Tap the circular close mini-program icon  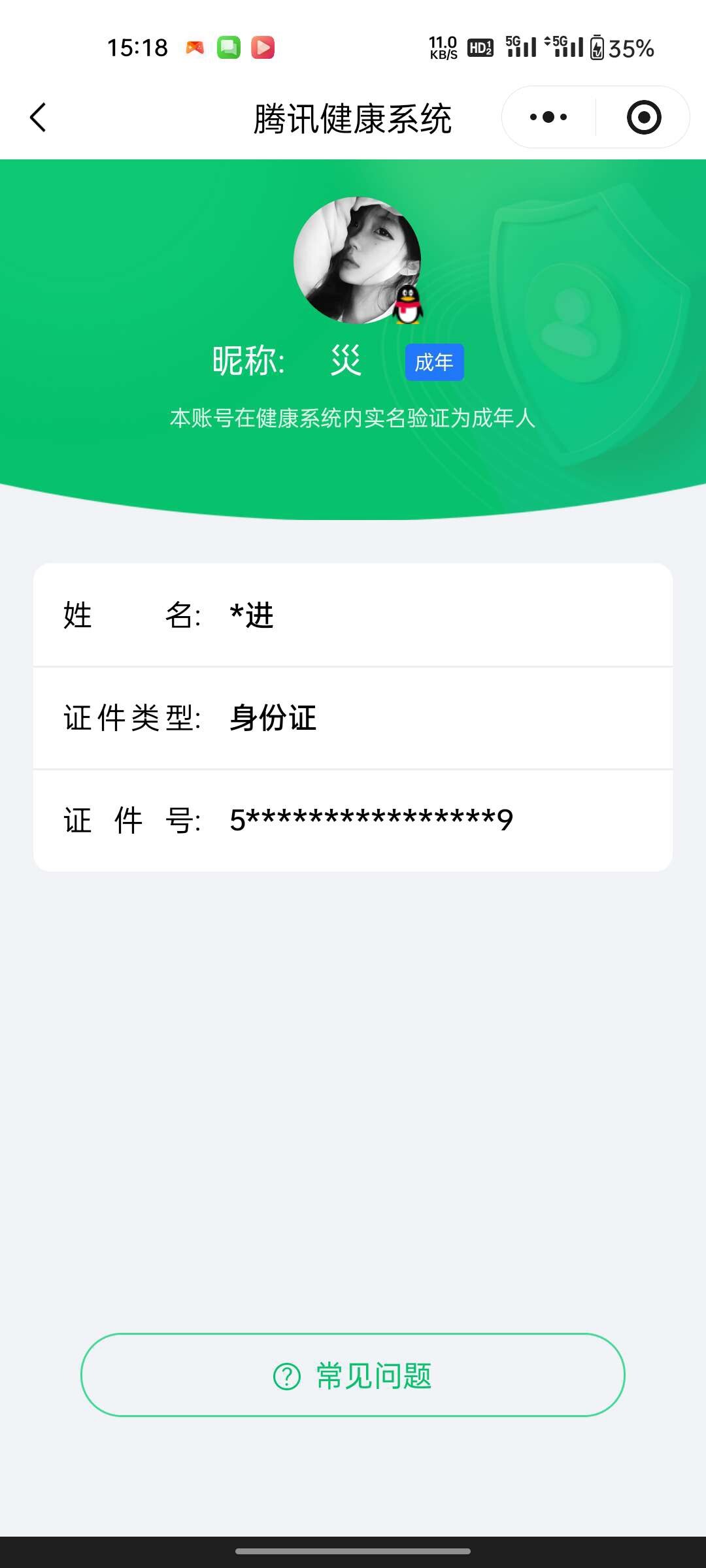tap(643, 116)
